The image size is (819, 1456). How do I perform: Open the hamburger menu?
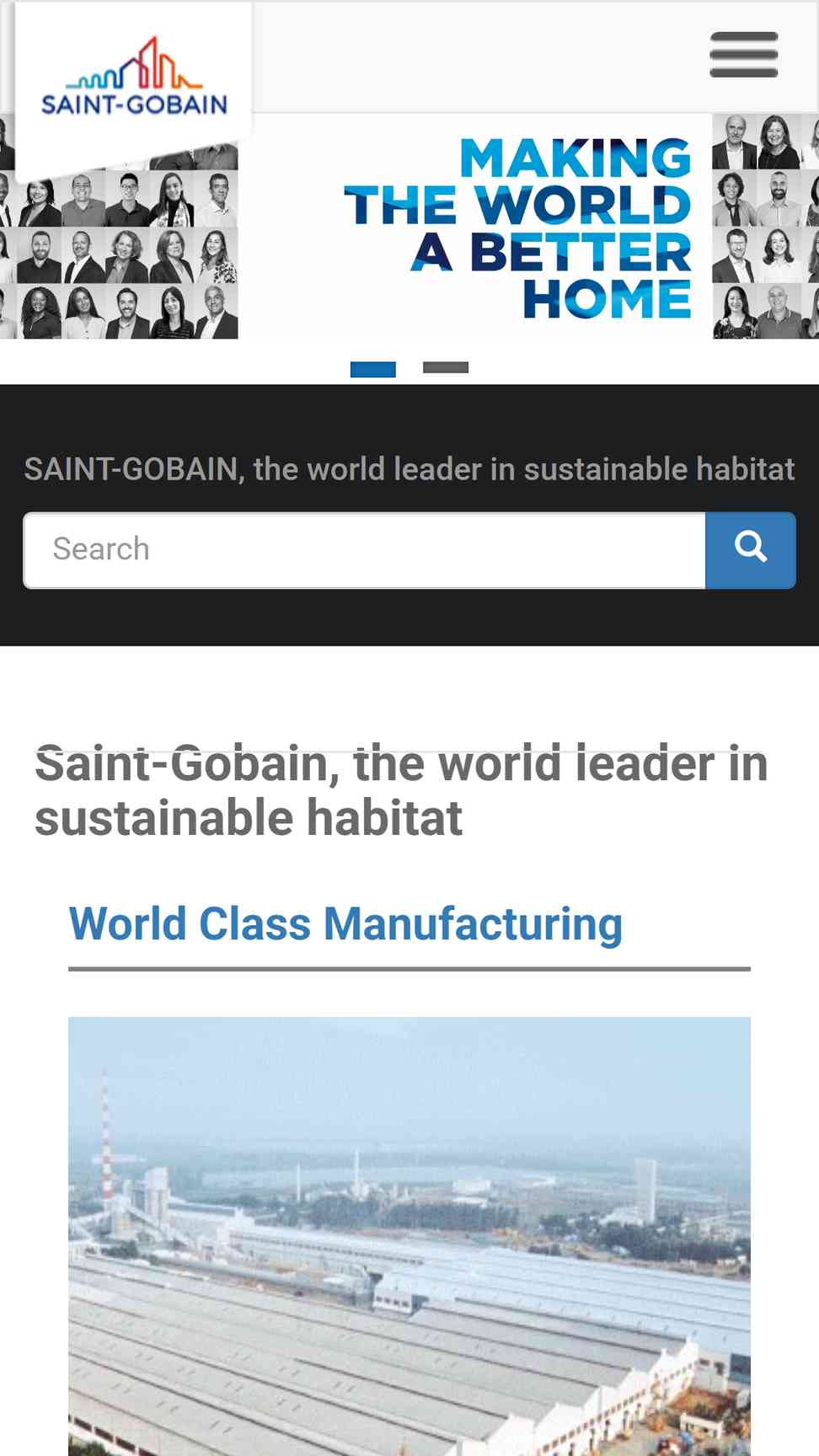[x=743, y=55]
